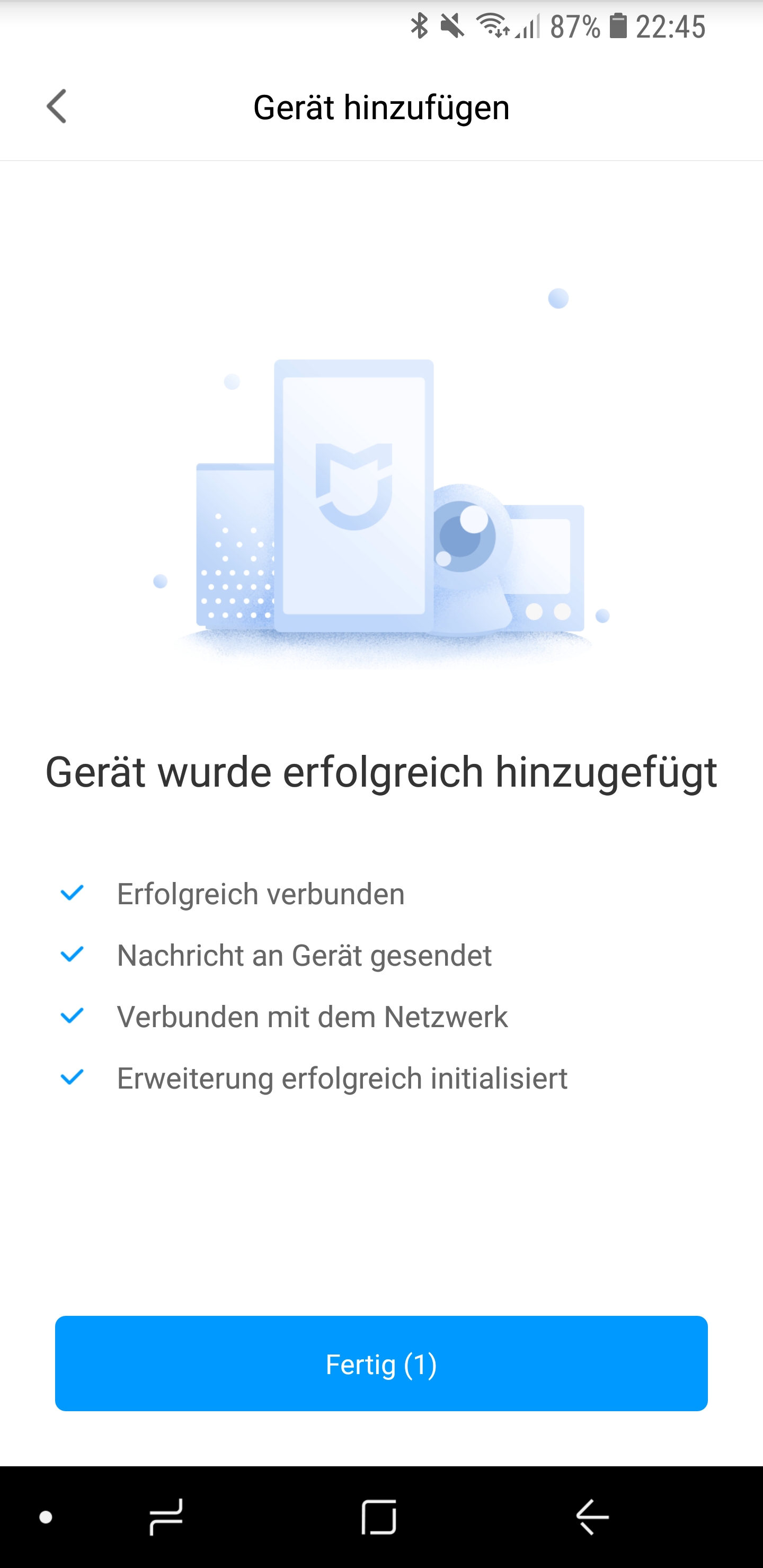Tap the system back arrow
This screenshot has width=763, height=1568.
coord(592,1517)
